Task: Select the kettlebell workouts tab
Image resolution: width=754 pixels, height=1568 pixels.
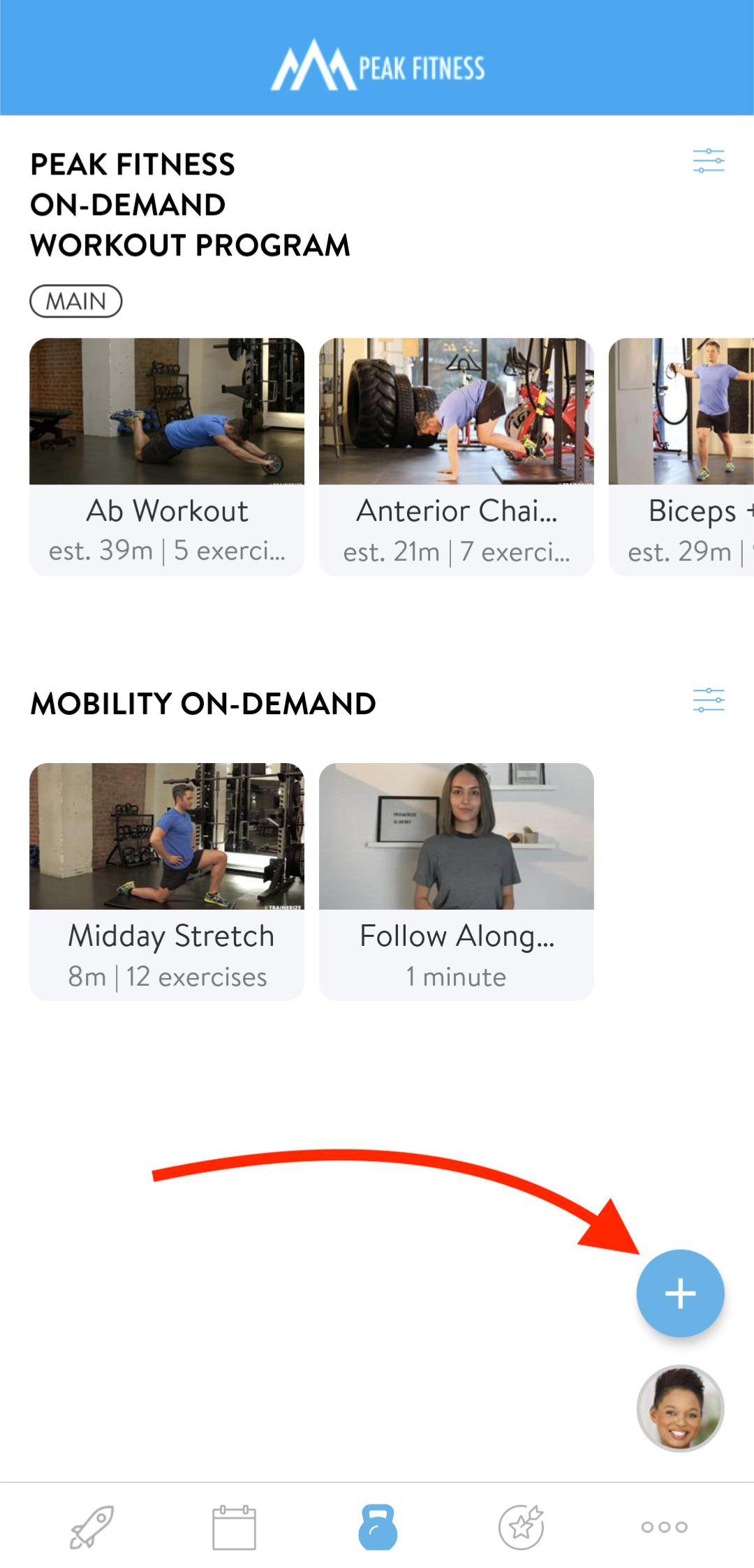Action: (378, 1527)
